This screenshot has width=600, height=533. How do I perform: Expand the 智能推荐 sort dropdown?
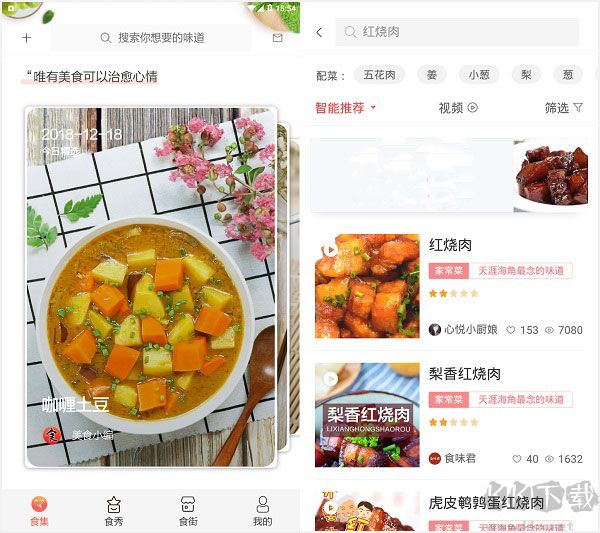click(345, 108)
